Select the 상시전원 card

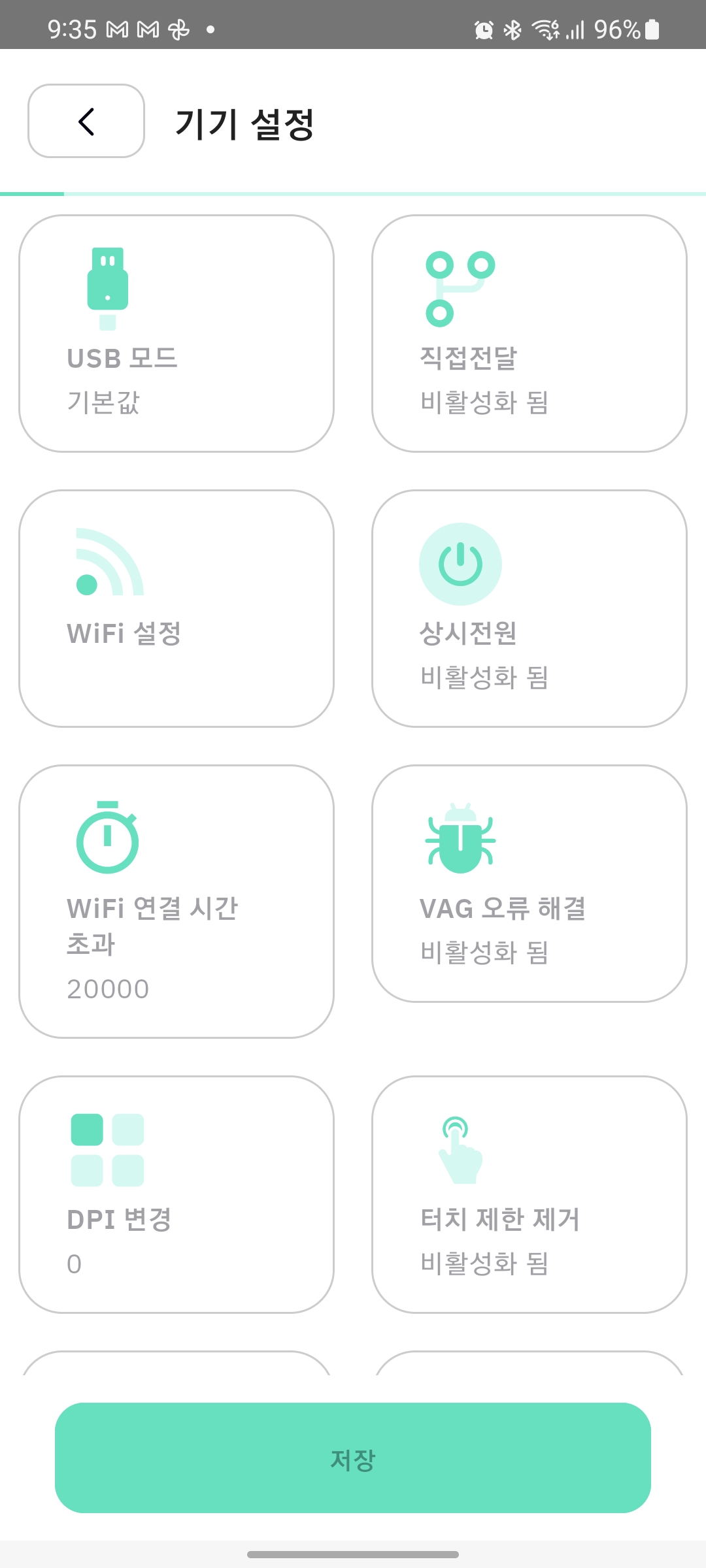529,608
